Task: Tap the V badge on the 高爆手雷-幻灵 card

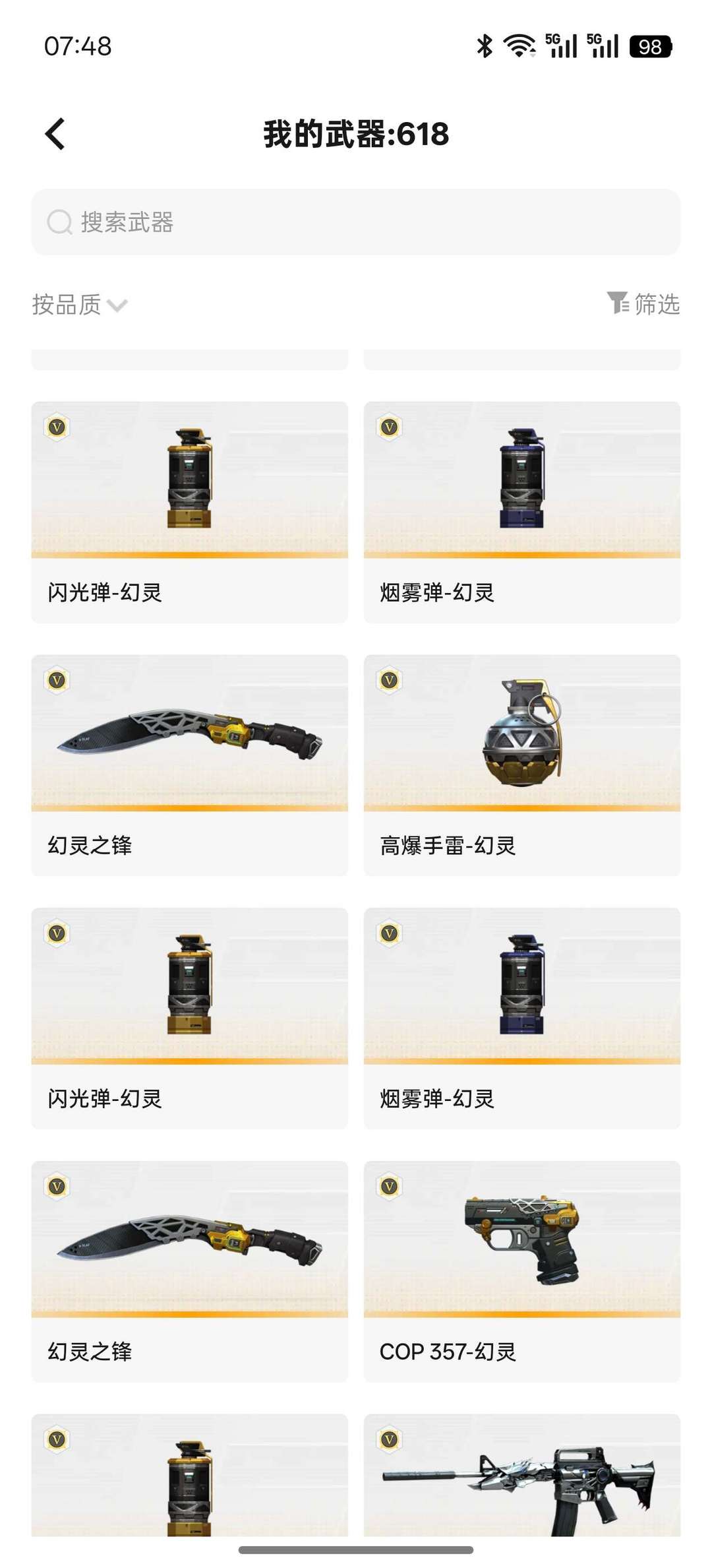Action: tap(388, 679)
